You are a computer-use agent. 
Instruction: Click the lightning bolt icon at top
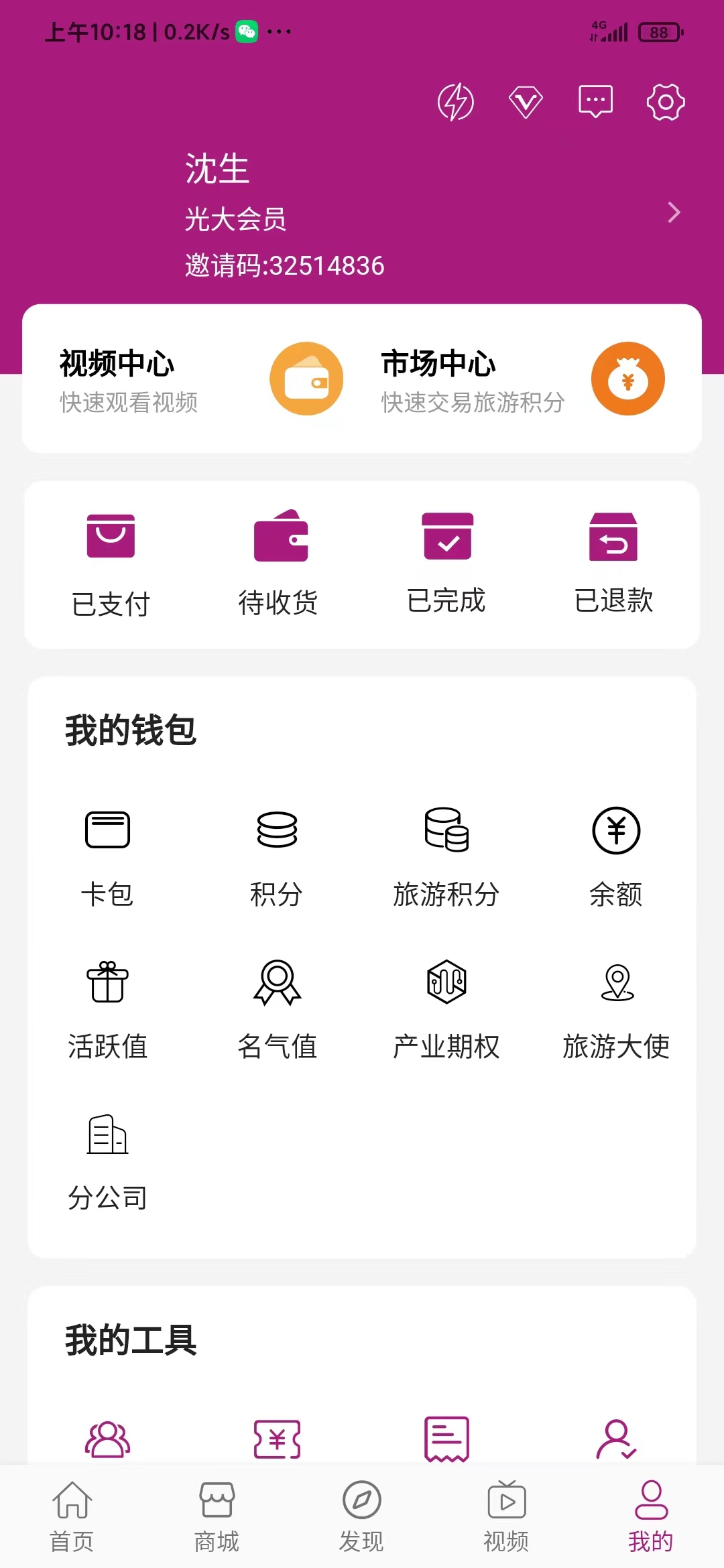(456, 102)
